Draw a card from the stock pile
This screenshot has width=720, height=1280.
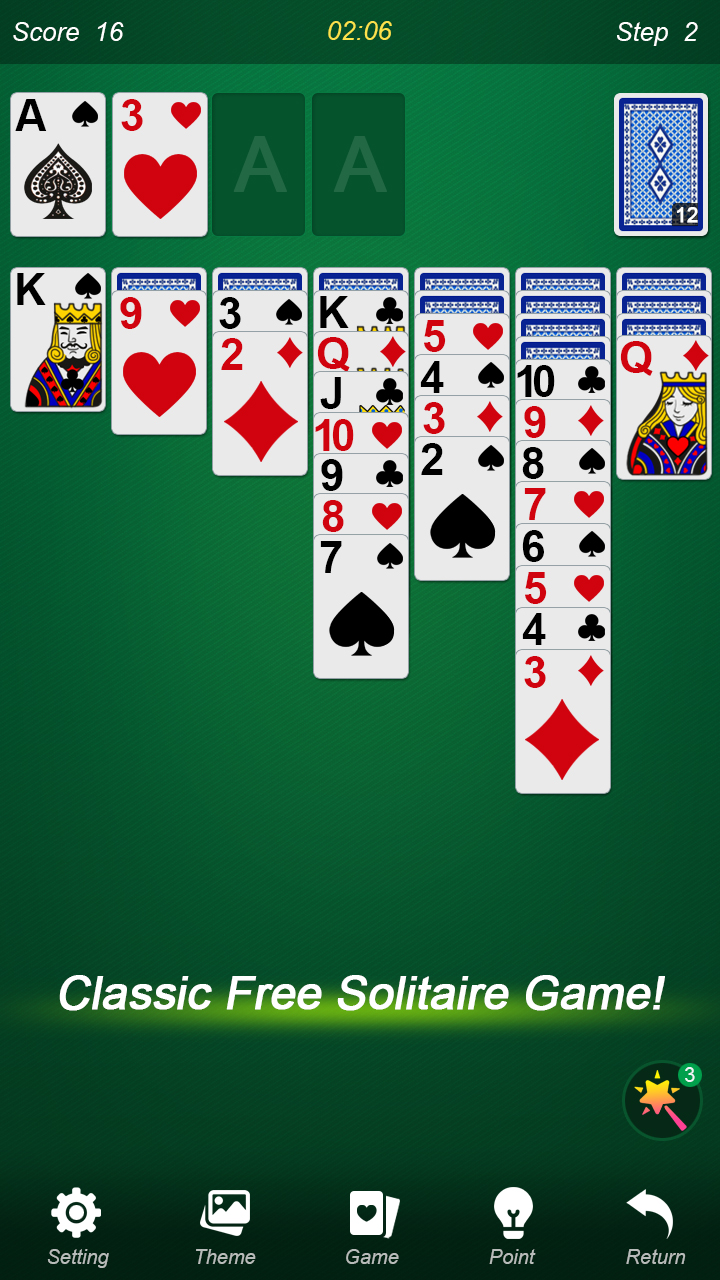click(x=661, y=165)
